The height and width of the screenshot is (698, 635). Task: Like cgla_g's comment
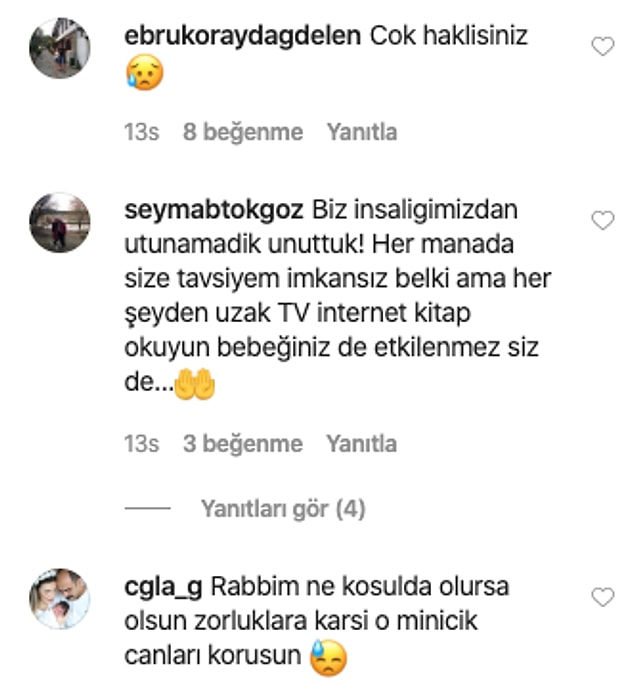coord(602,597)
